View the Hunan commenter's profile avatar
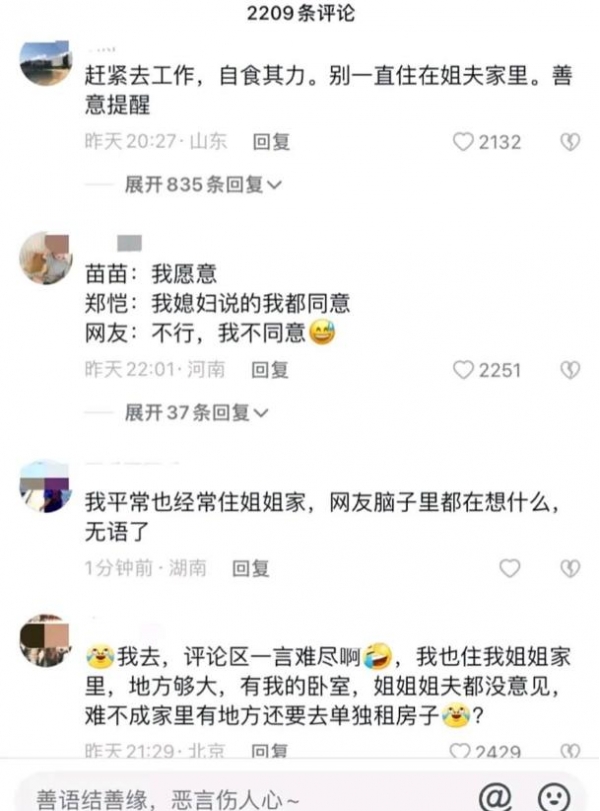 pyautogui.click(x=46, y=485)
